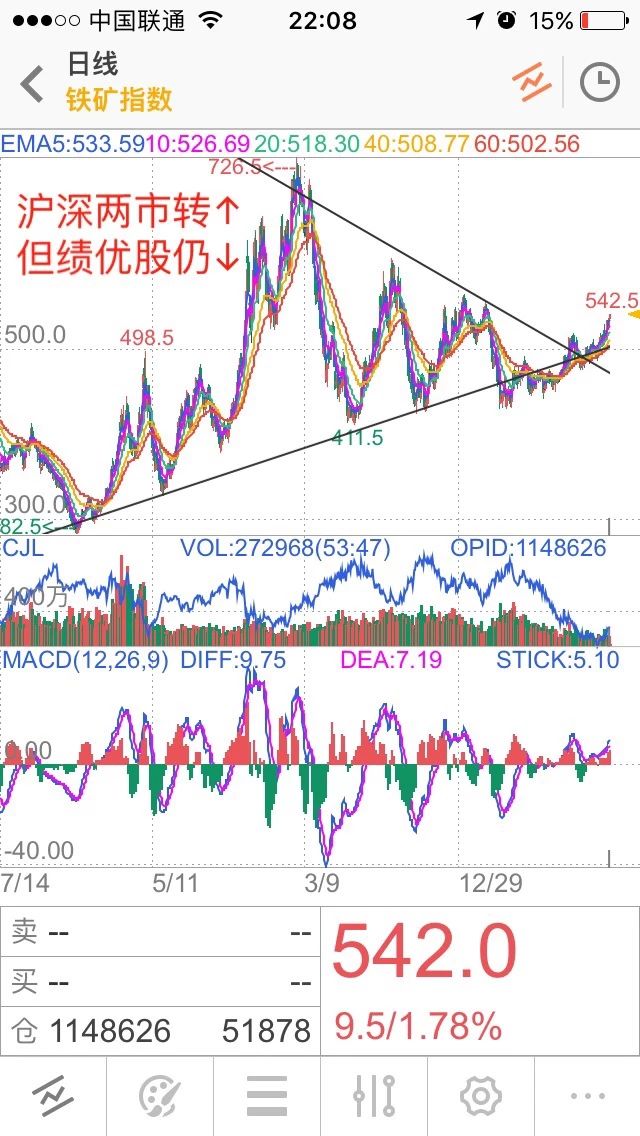Open the more options ellipsis tab
This screenshot has height=1136, width=640.
(587, 1096)
